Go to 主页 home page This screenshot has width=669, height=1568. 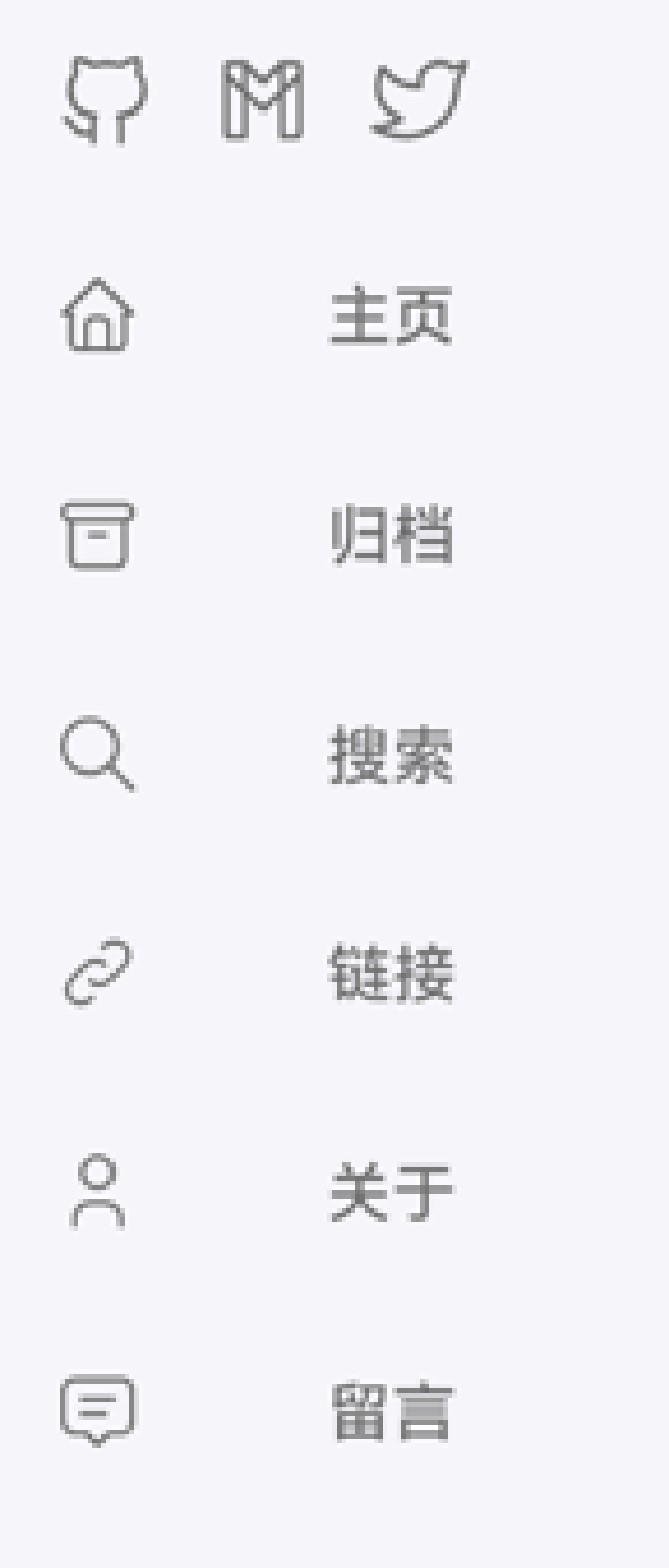pyautogui.click(x=391, y=315)
